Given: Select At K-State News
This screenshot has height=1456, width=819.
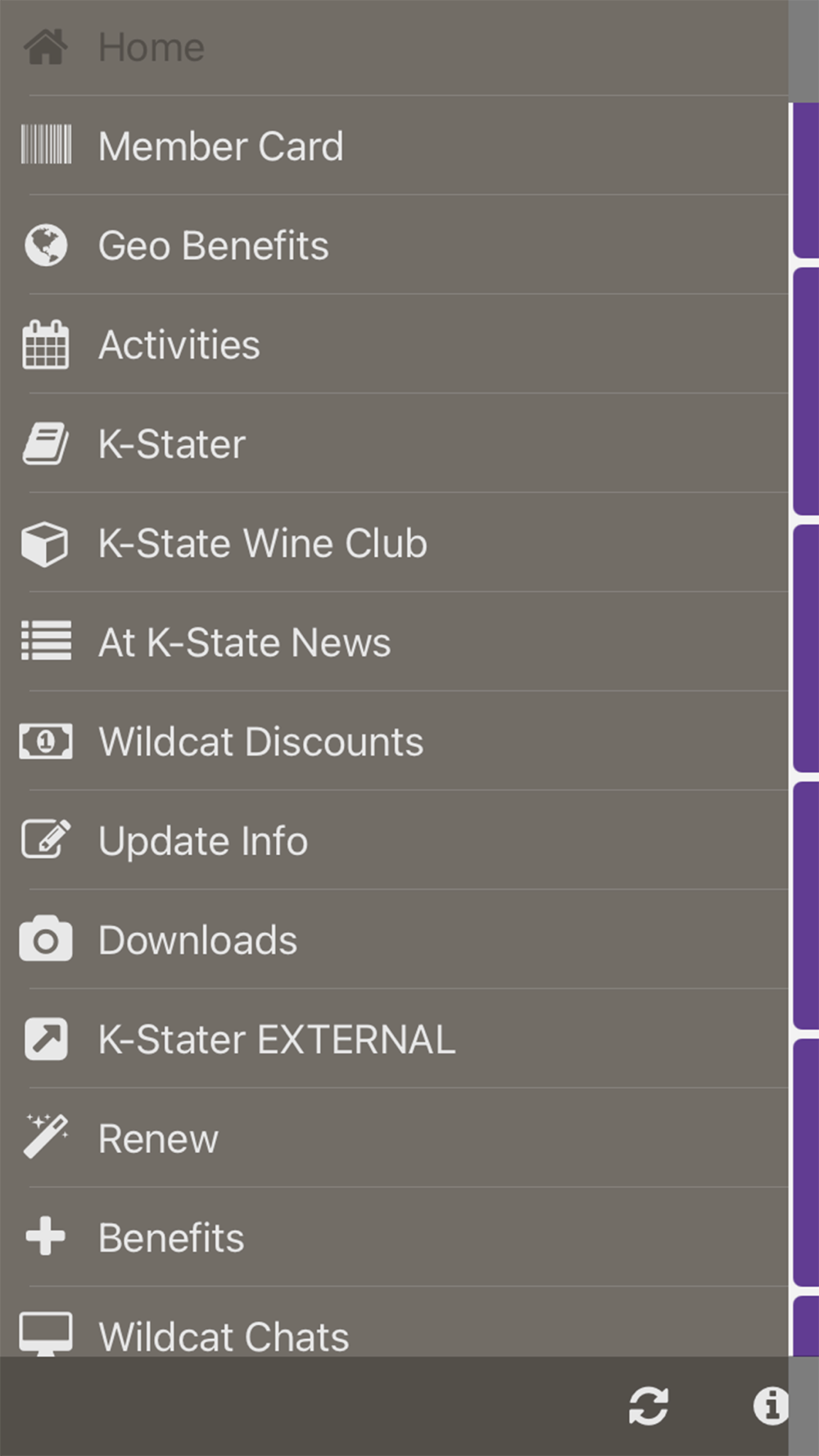Looking at the screenshot, I should tap(244, 643).
